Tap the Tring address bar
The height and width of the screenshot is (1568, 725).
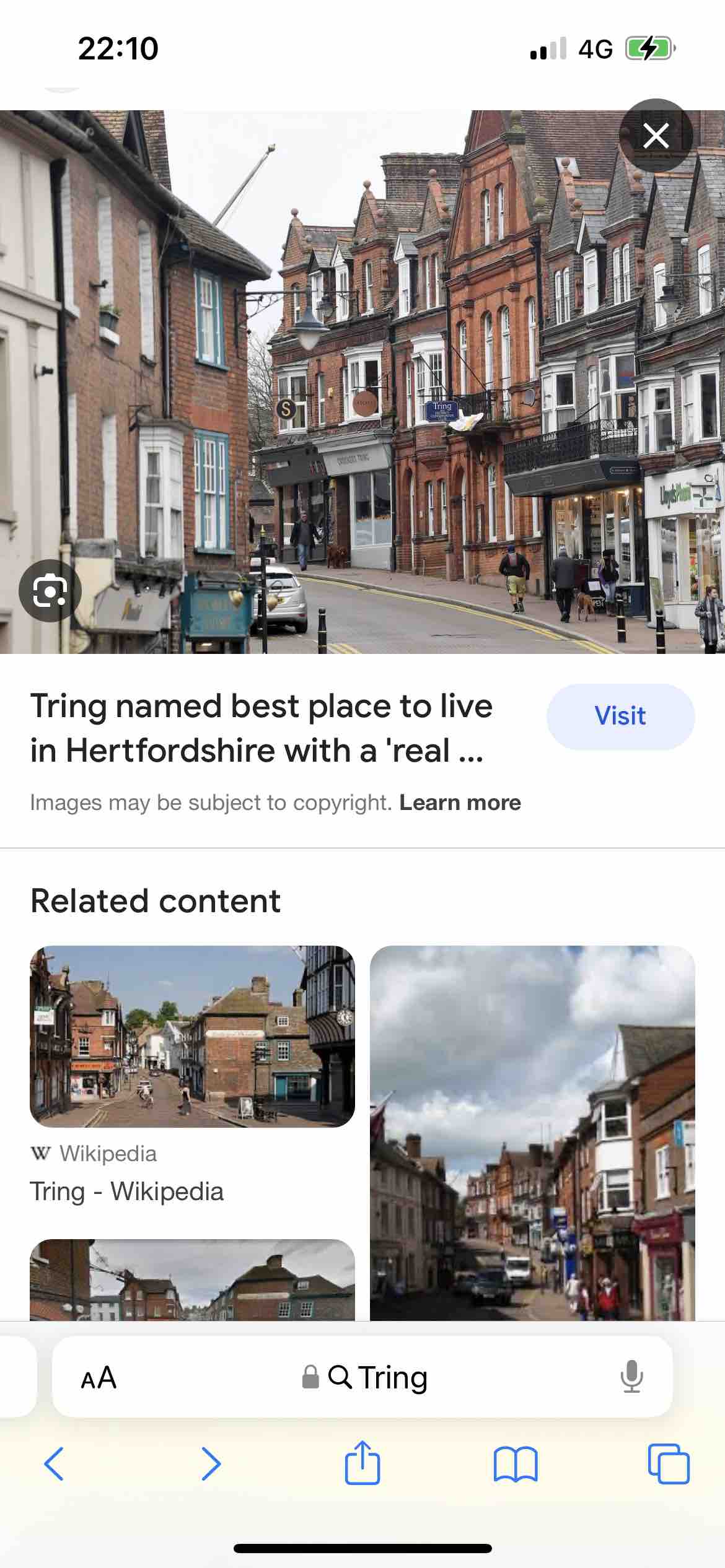coord(378,1377)
